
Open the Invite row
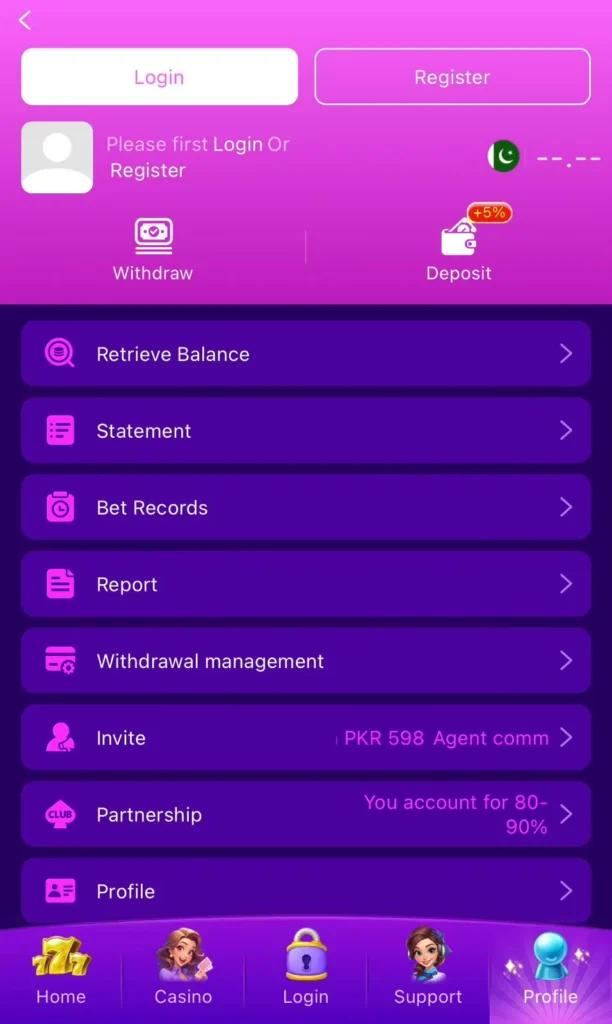[305, 738]
